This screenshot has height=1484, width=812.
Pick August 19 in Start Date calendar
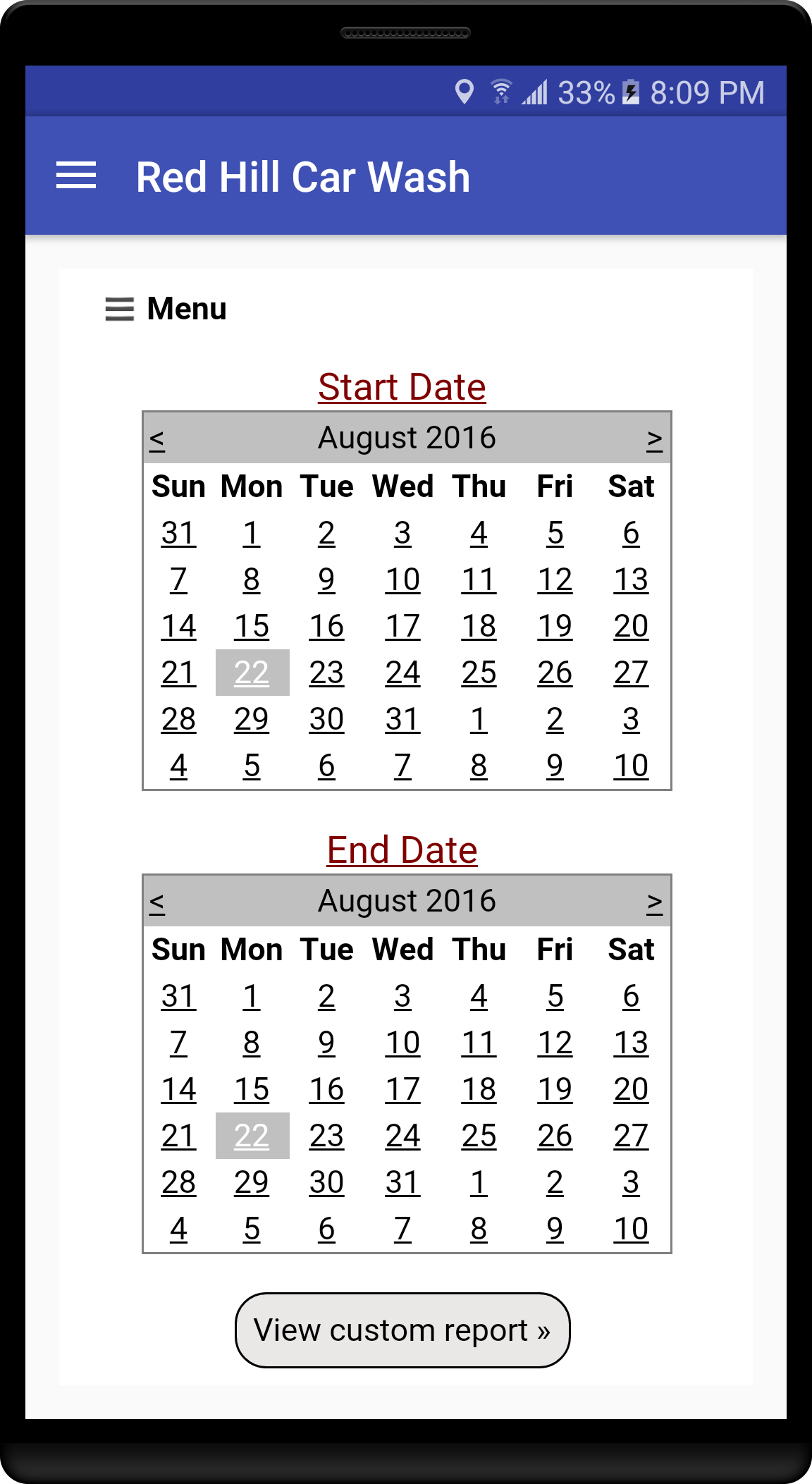[x=555, y=626]
